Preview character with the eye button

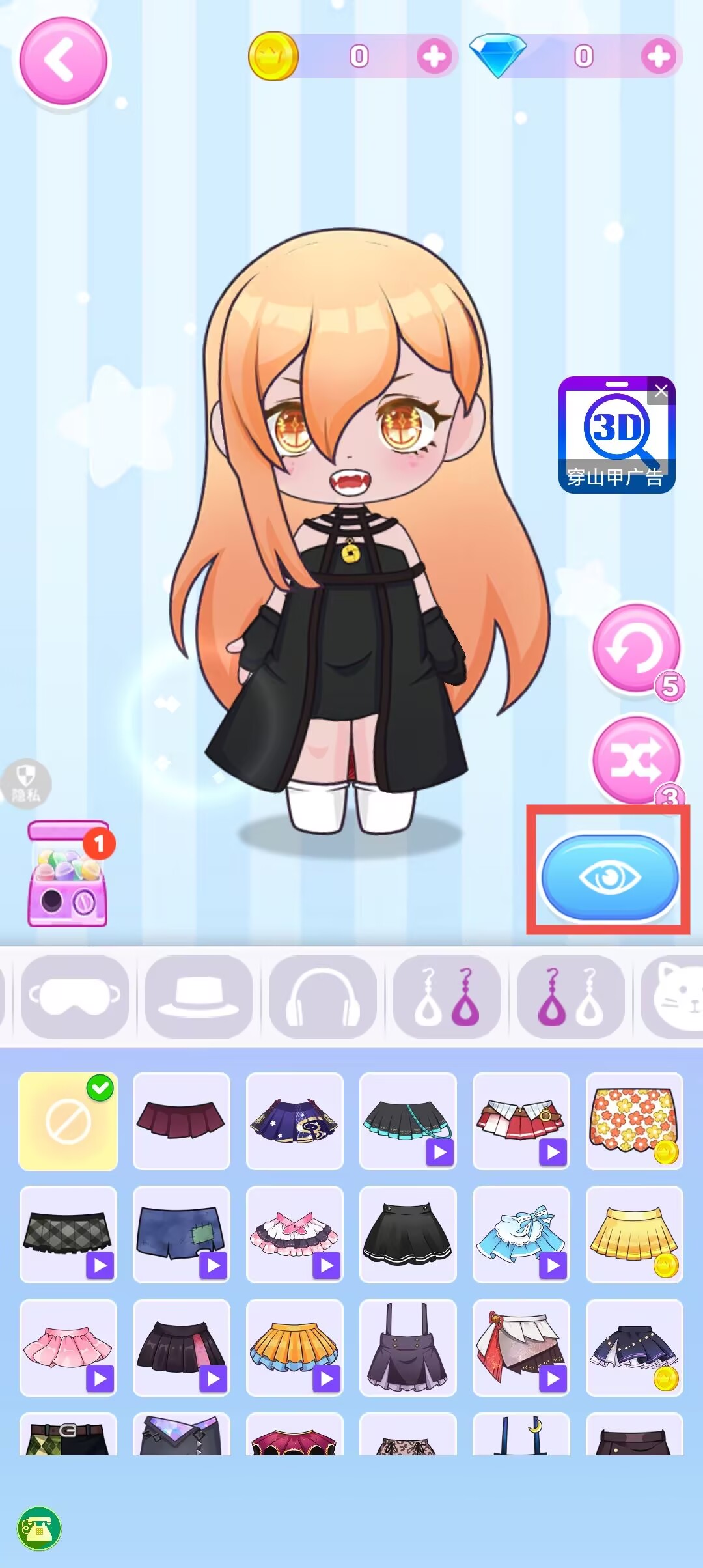coord(610,878)
